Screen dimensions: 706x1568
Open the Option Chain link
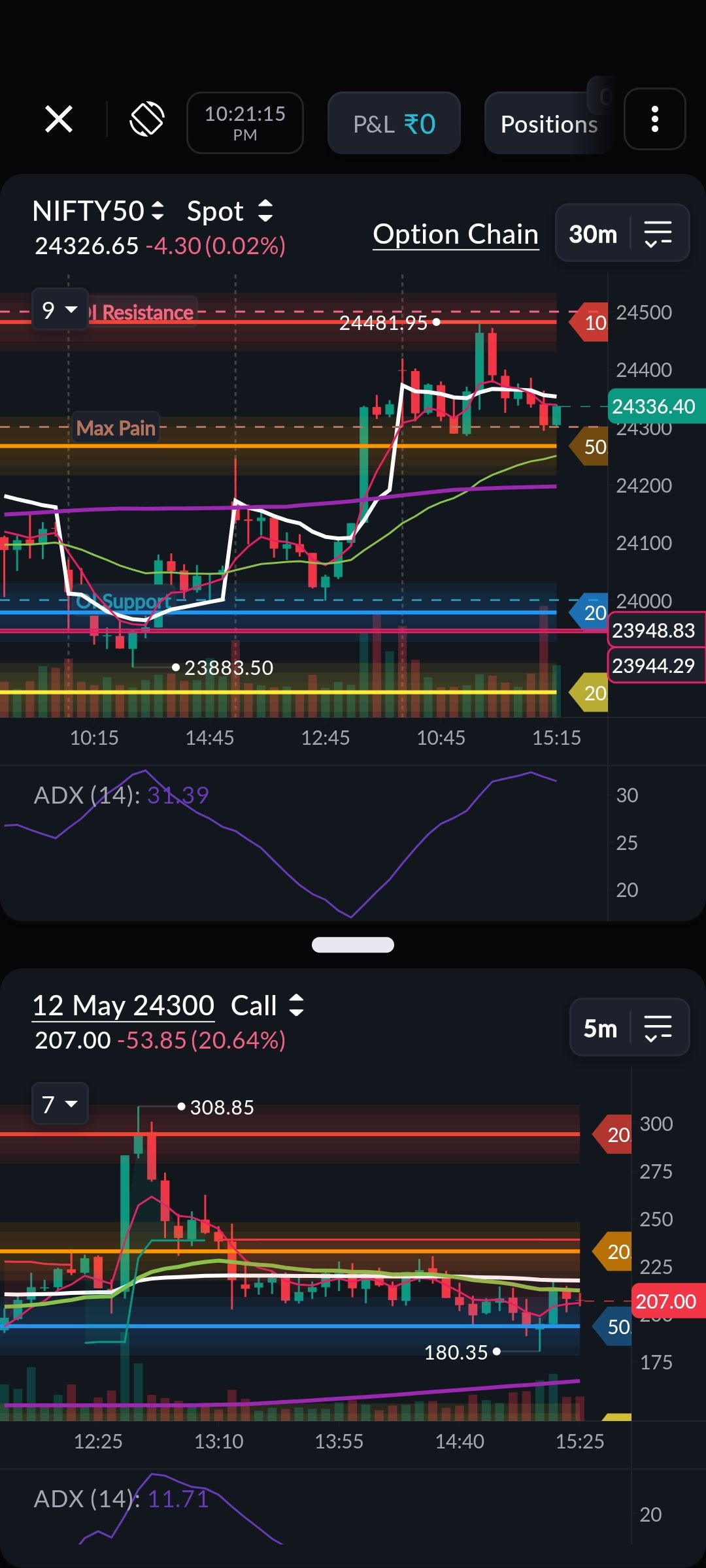pyautogui.click(x=456, y=234)
